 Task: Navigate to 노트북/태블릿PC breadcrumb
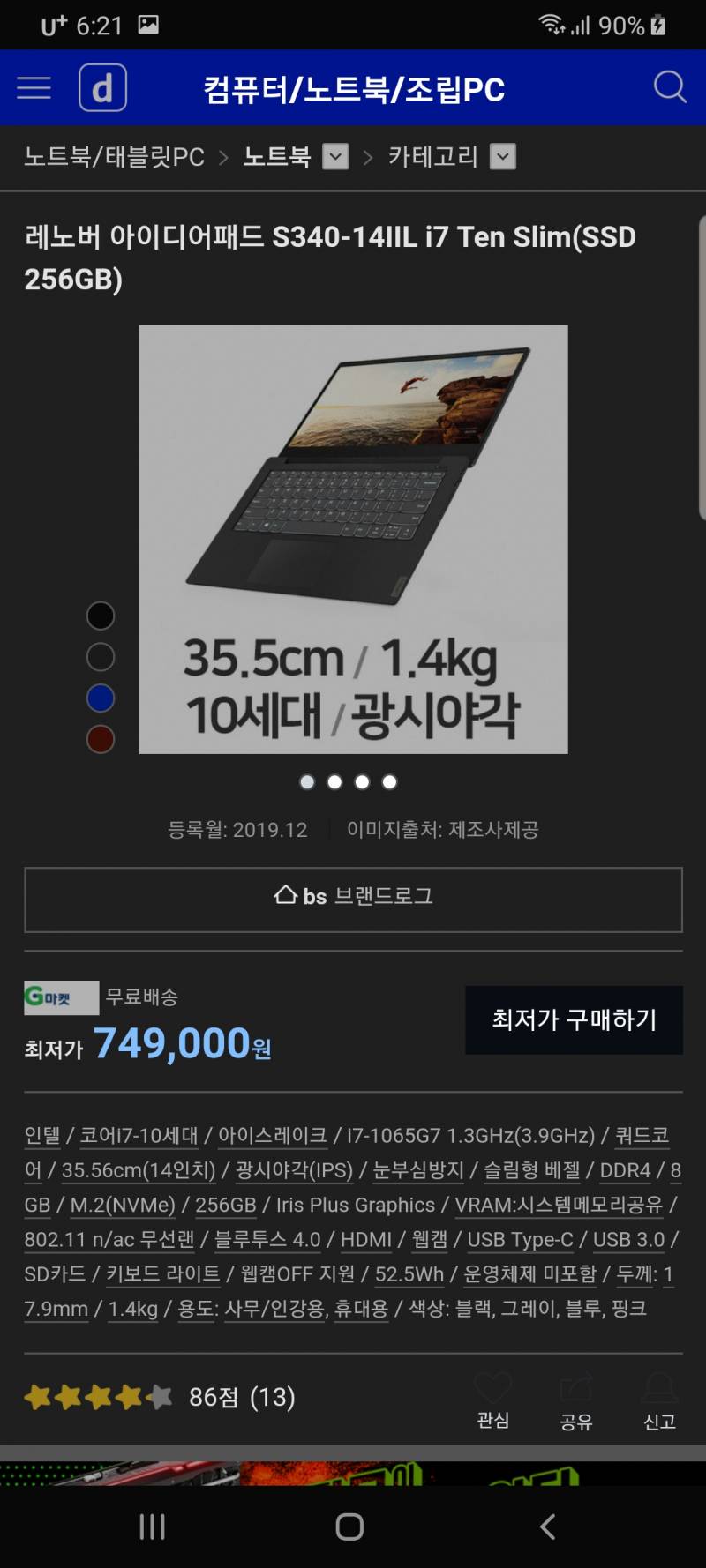click(113, 156)
